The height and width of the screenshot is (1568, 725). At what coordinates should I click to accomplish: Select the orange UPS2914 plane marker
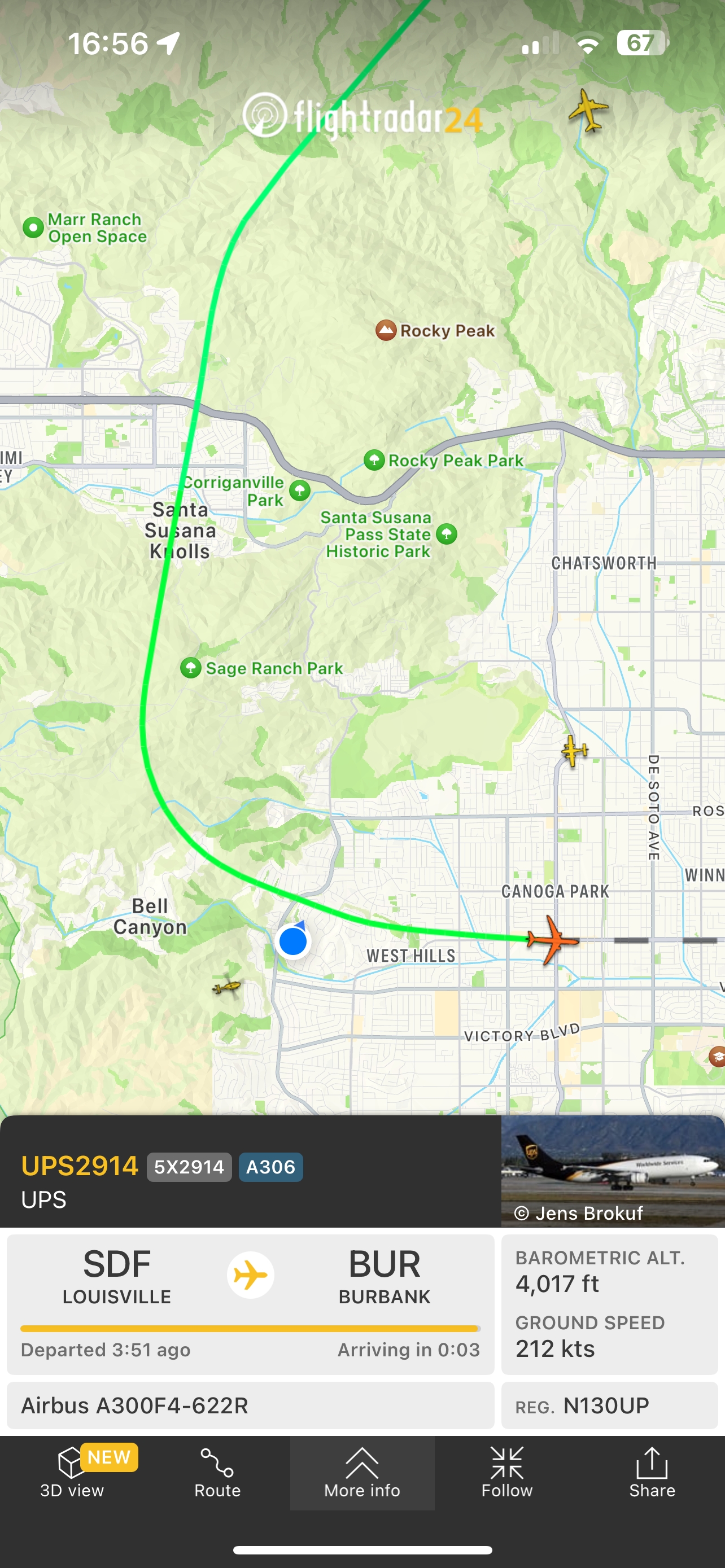[x=552, y=940]
